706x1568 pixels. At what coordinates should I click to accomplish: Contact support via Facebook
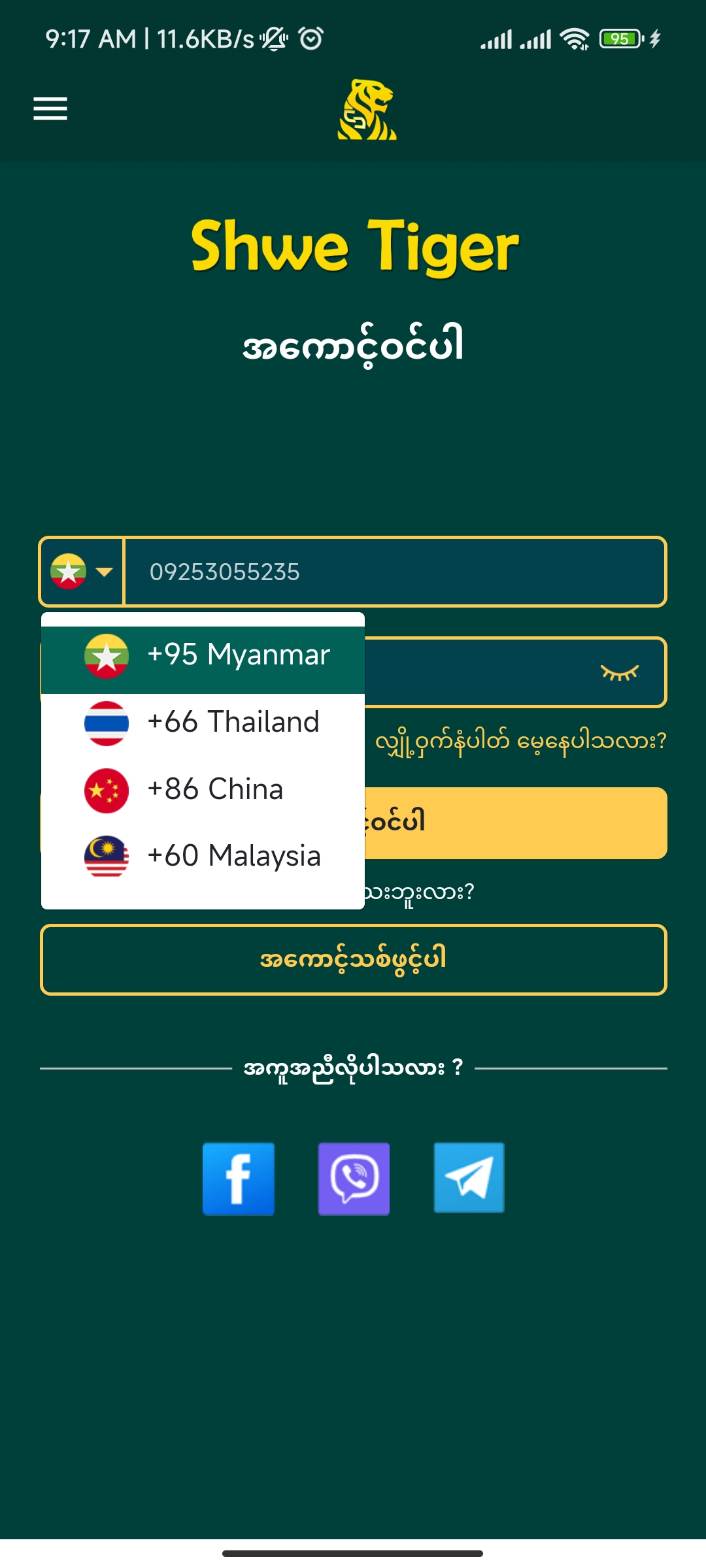(x=239, y=1179)
